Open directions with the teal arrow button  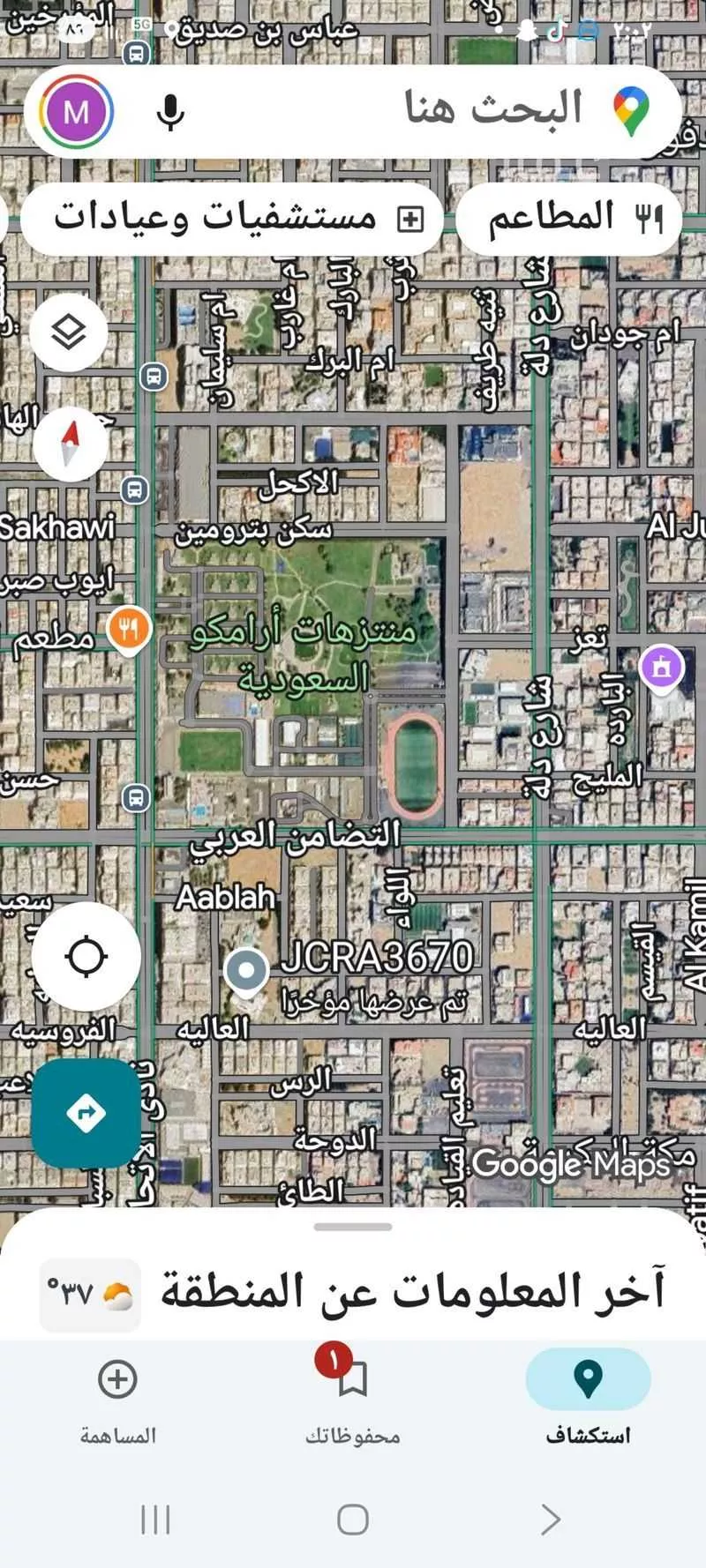tap(86, 1113)
